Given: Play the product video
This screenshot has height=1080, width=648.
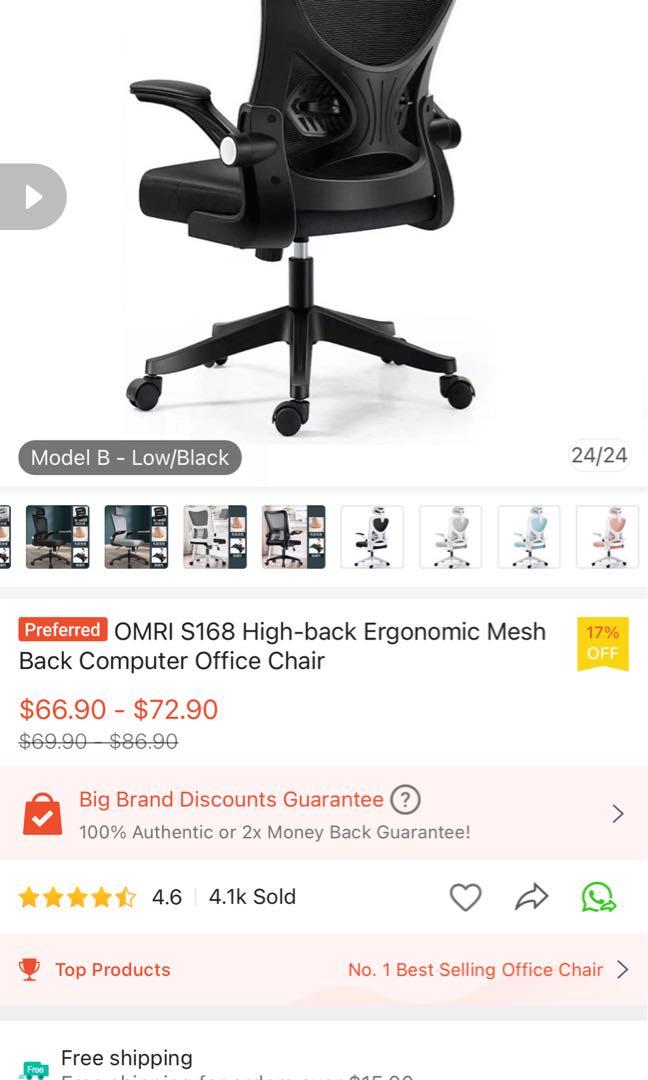Looking at the screenshot, I should click(32, 197).
